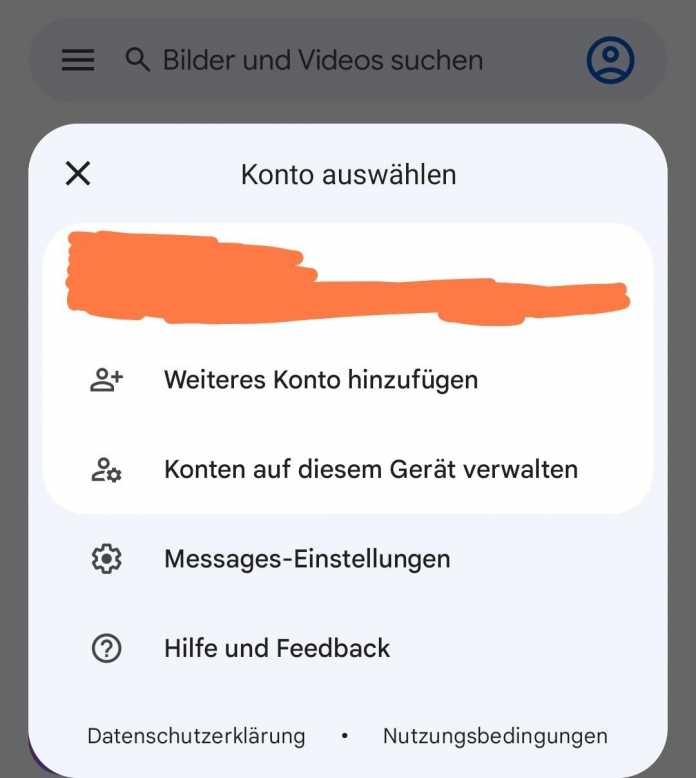696x778 pixels.
Task: Tap the Bilder und Videos suchen field
Action: 322,60
